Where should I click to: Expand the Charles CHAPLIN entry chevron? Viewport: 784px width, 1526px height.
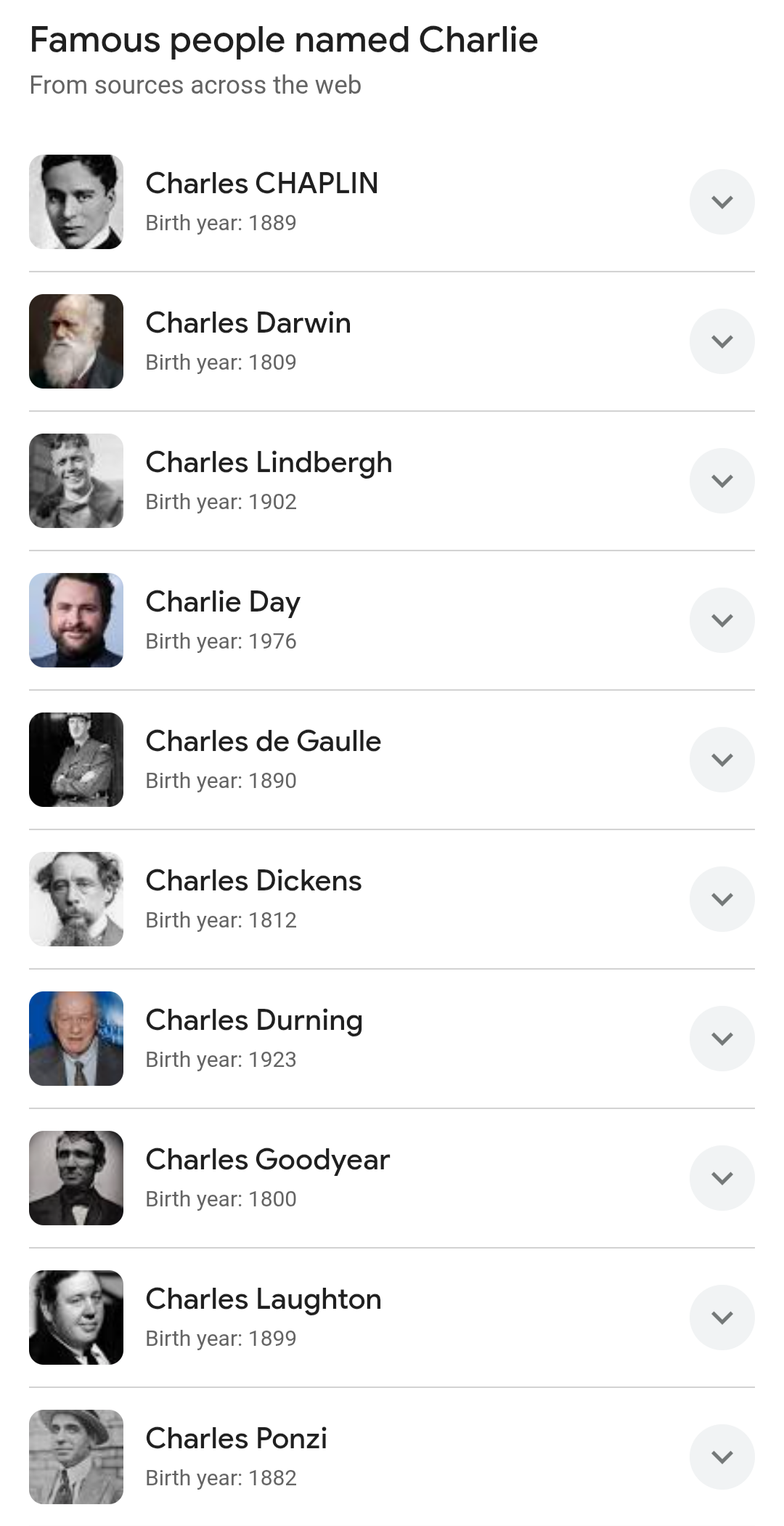[x=722, y=202]
